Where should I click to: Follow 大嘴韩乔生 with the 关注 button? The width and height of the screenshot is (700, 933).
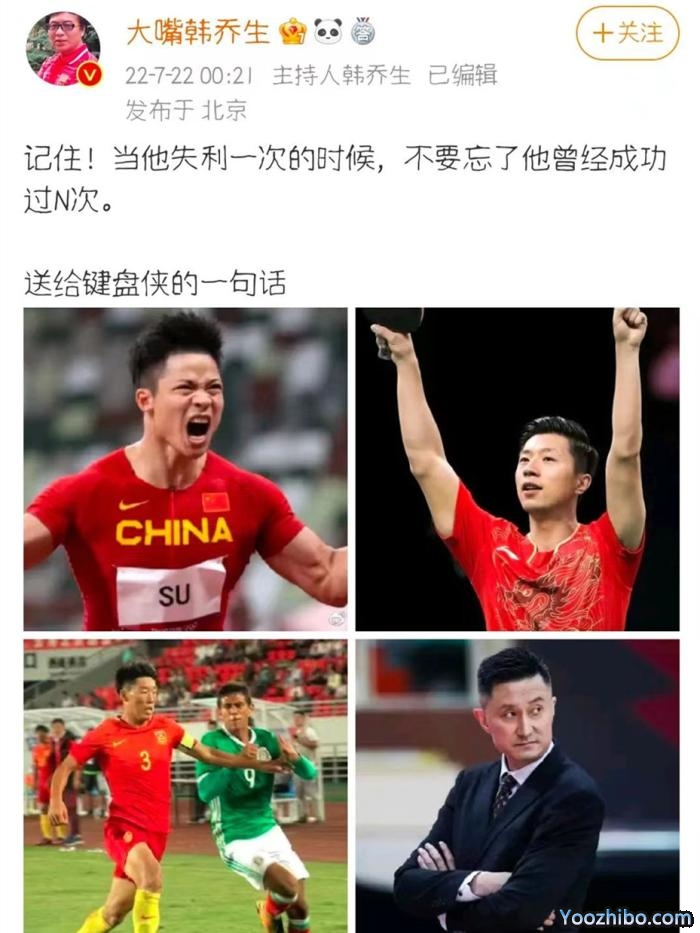click(628, 33)
